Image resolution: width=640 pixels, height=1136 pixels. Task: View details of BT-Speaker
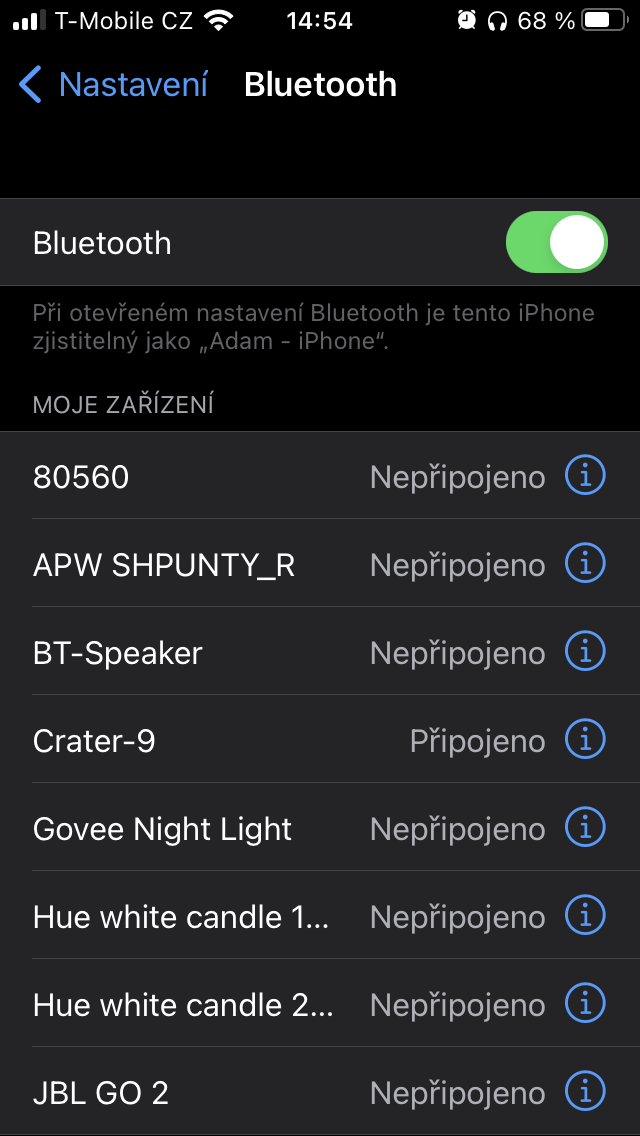pos(585,654)
